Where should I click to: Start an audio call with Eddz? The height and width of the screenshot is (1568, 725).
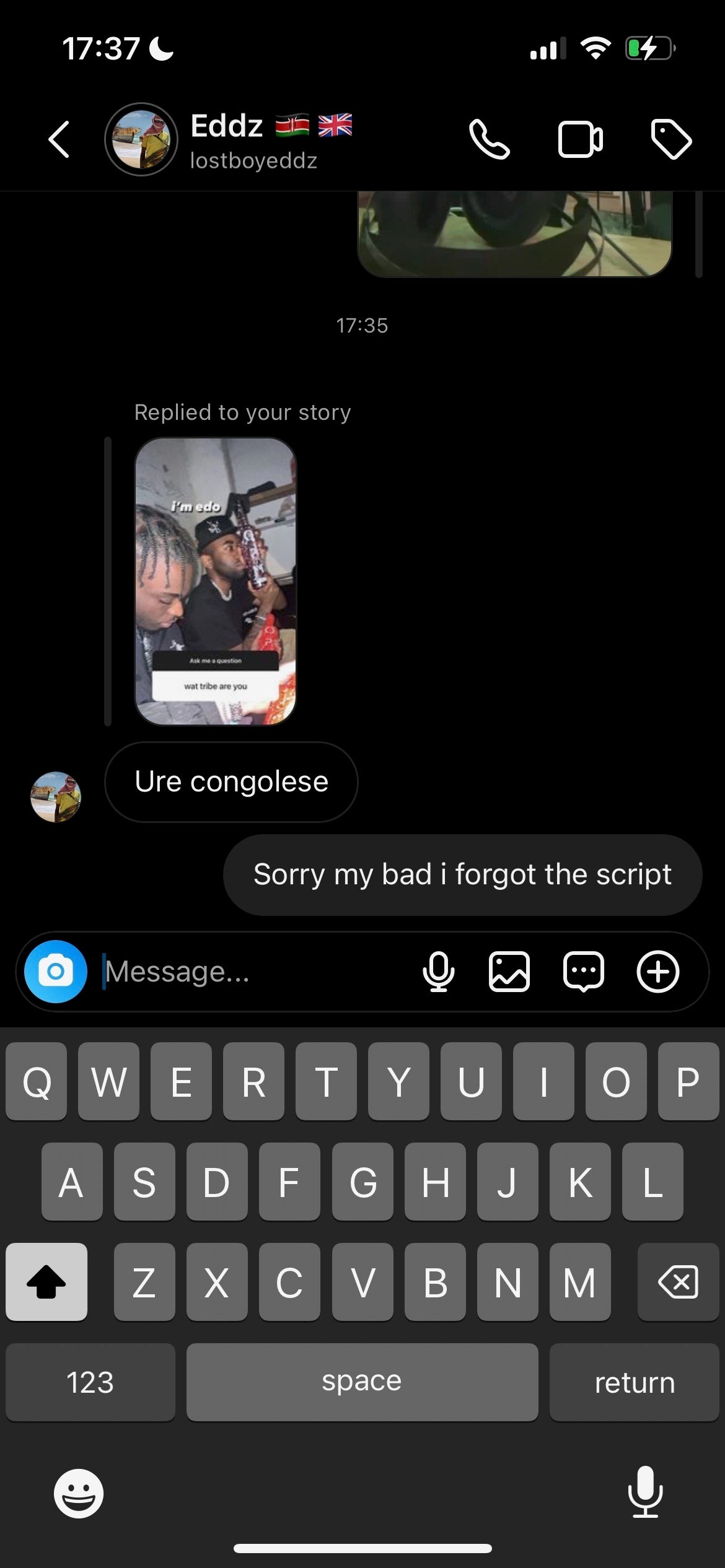pos(489,140)
